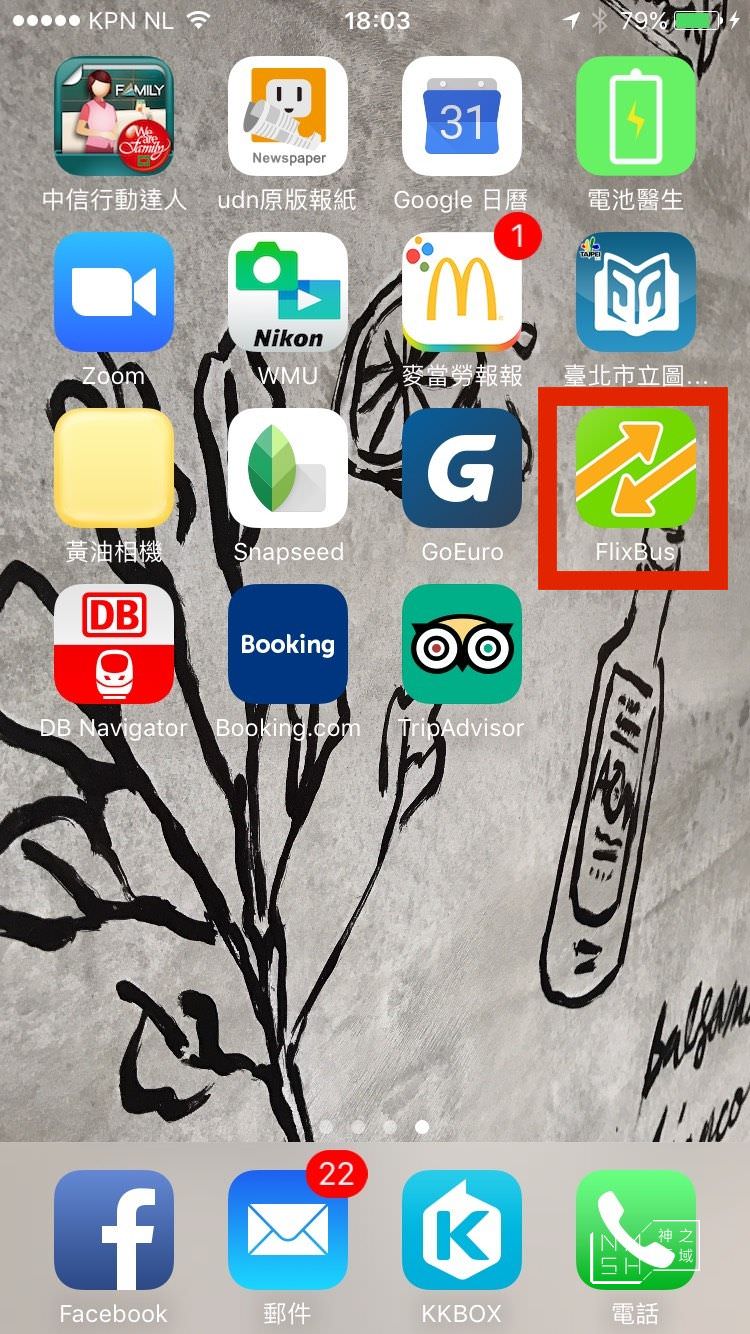Launch KKBOX music app
The width and height of the screenshot is (750, 1334).
461,1230
